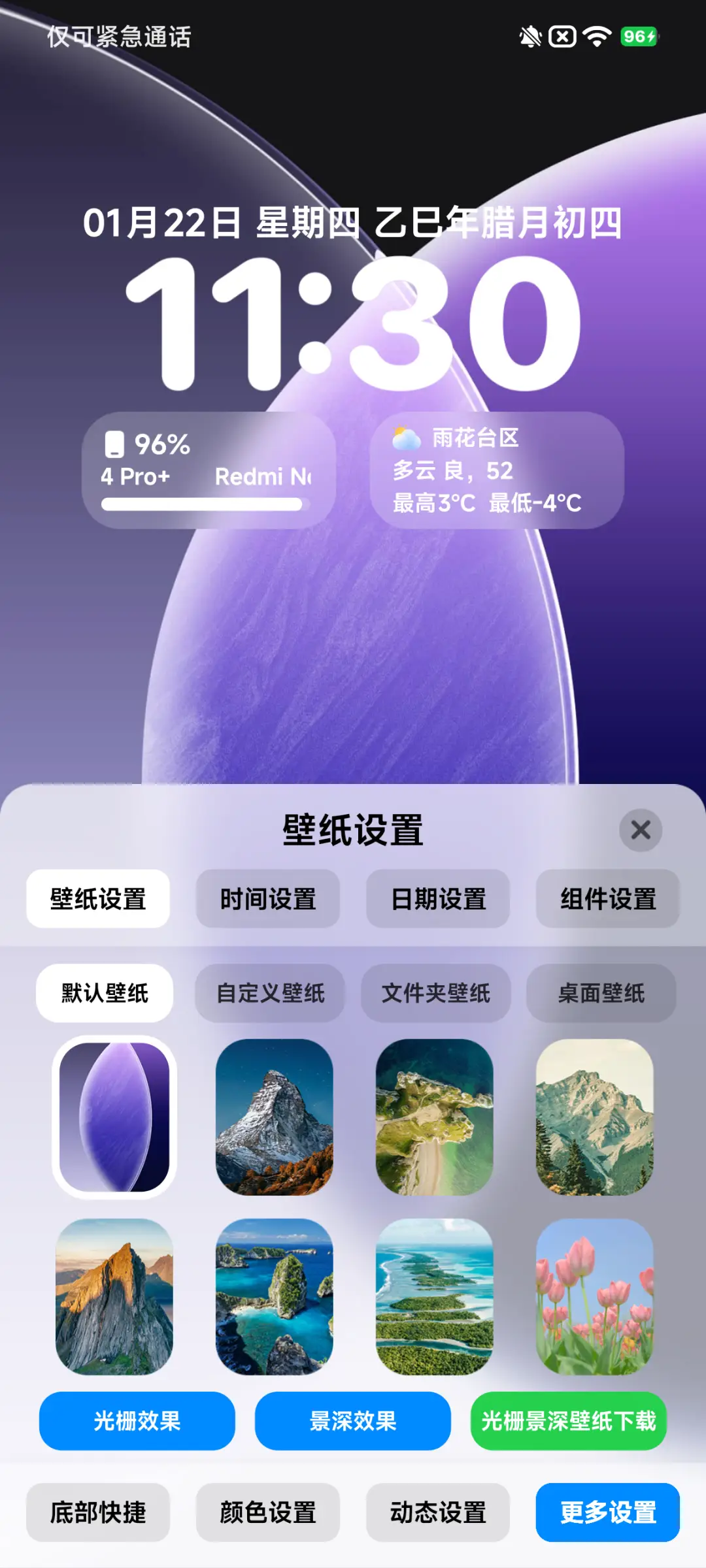Open 更多设置 for additional options

click(607, 1514)
